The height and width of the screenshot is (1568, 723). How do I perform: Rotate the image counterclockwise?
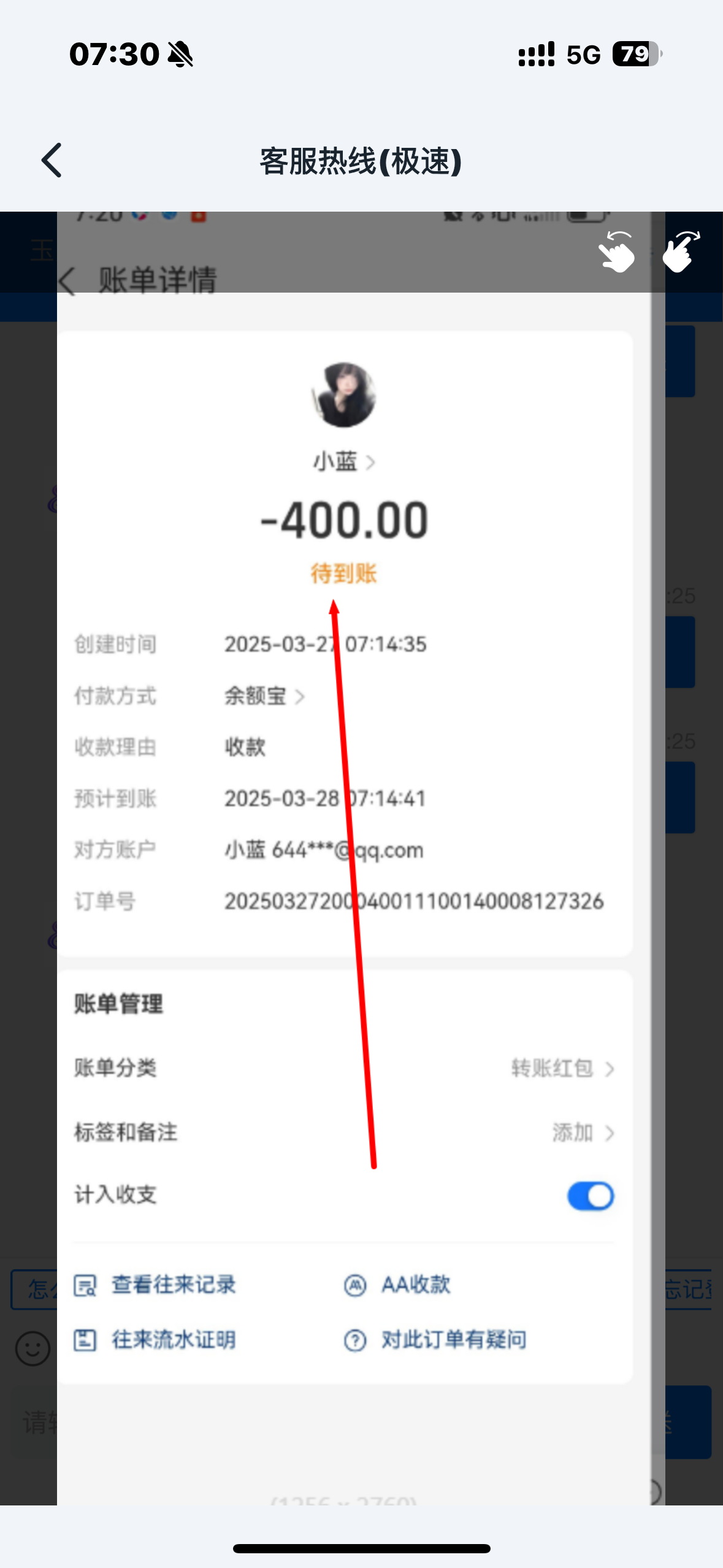pos(616,252)
